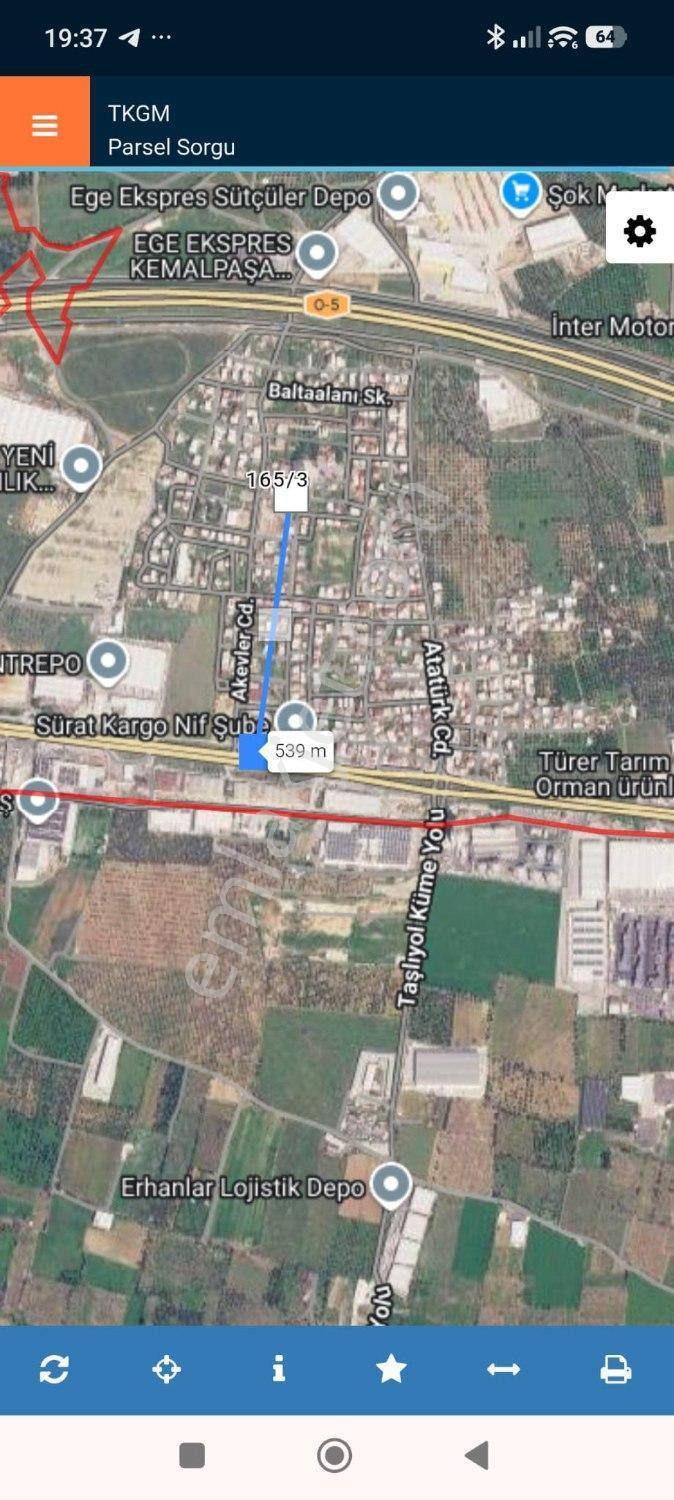Select the distance measuring arrow tool
The image size is (674, 1500).
pos(503,1369)
